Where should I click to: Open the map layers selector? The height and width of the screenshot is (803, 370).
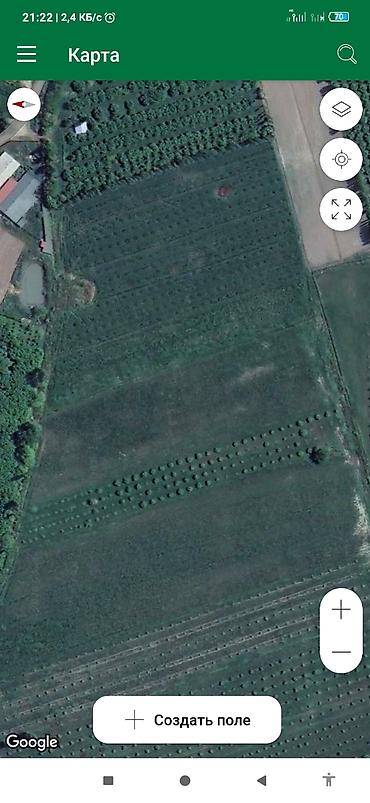pos(341,109)
